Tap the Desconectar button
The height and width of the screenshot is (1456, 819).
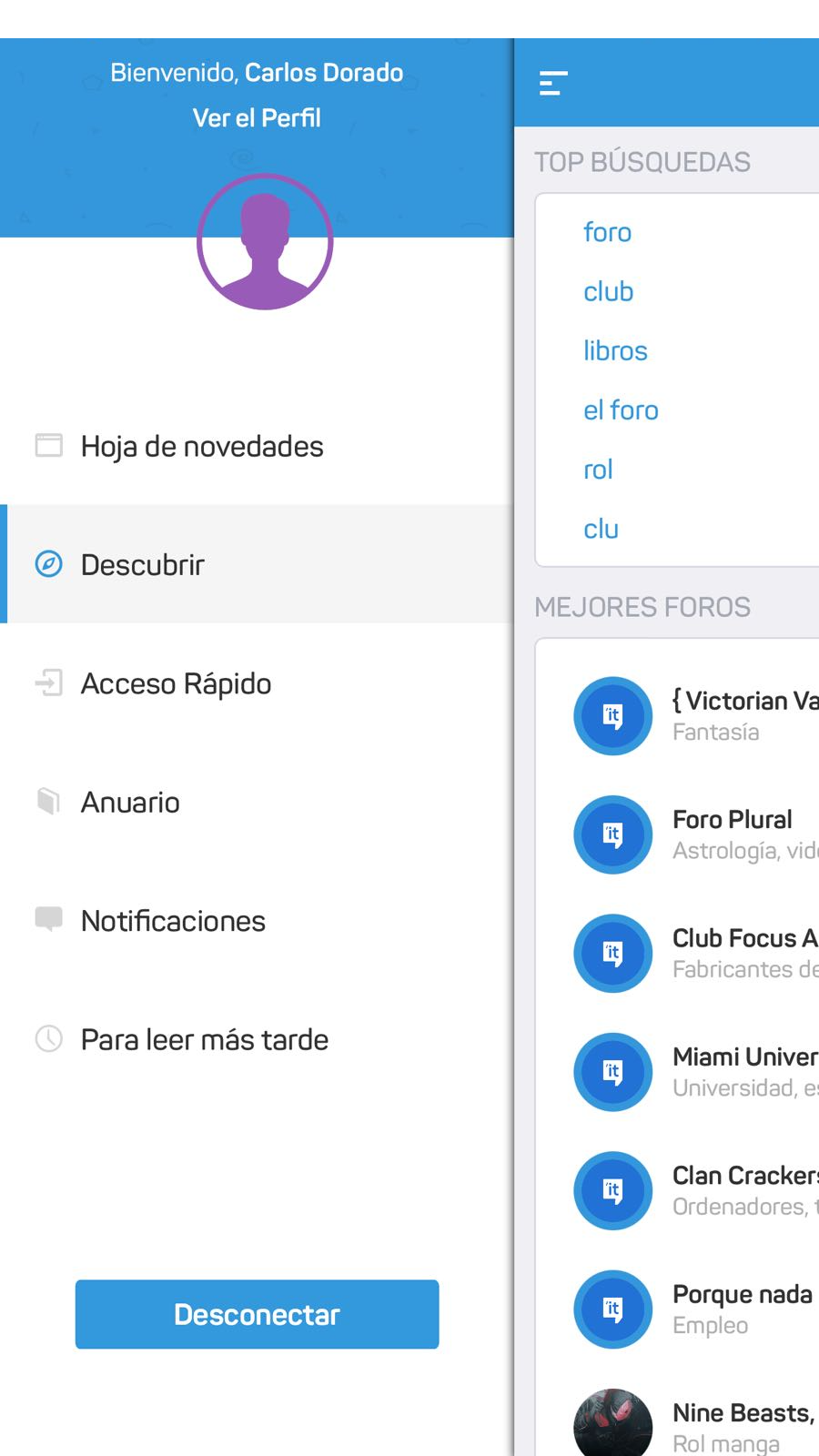coord(257,1314)
